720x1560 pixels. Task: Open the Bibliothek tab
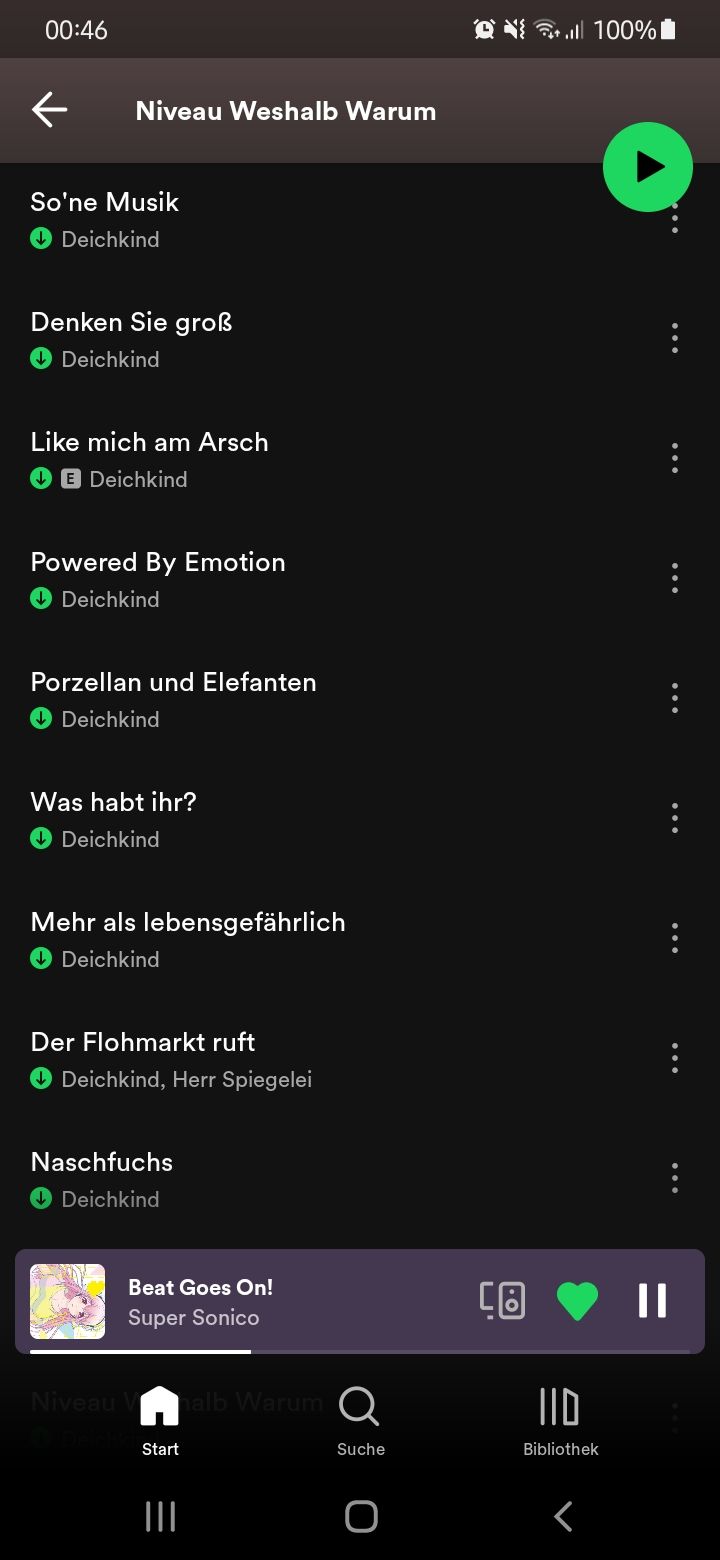pyautogui.click(x=560, y=1420)
